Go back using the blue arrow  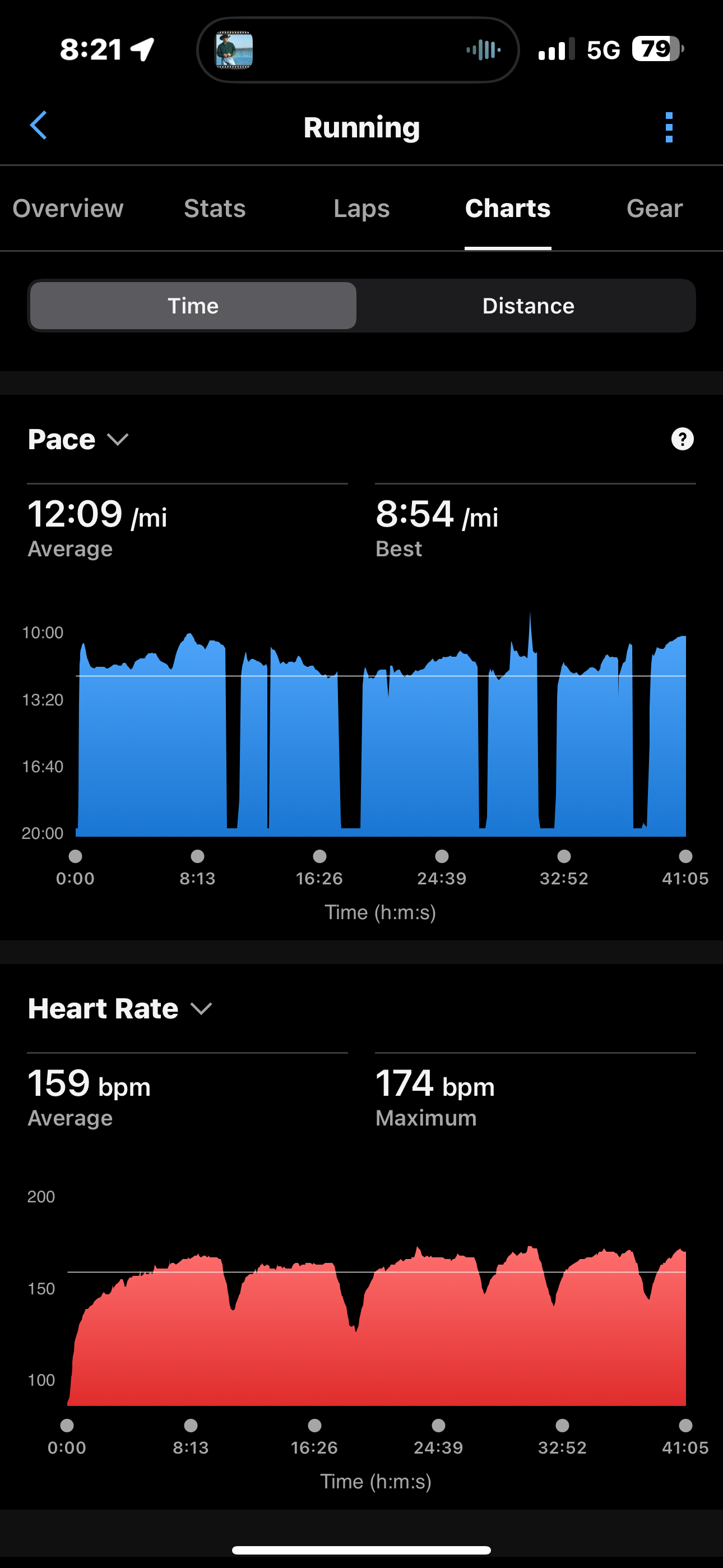coord(39,126)
